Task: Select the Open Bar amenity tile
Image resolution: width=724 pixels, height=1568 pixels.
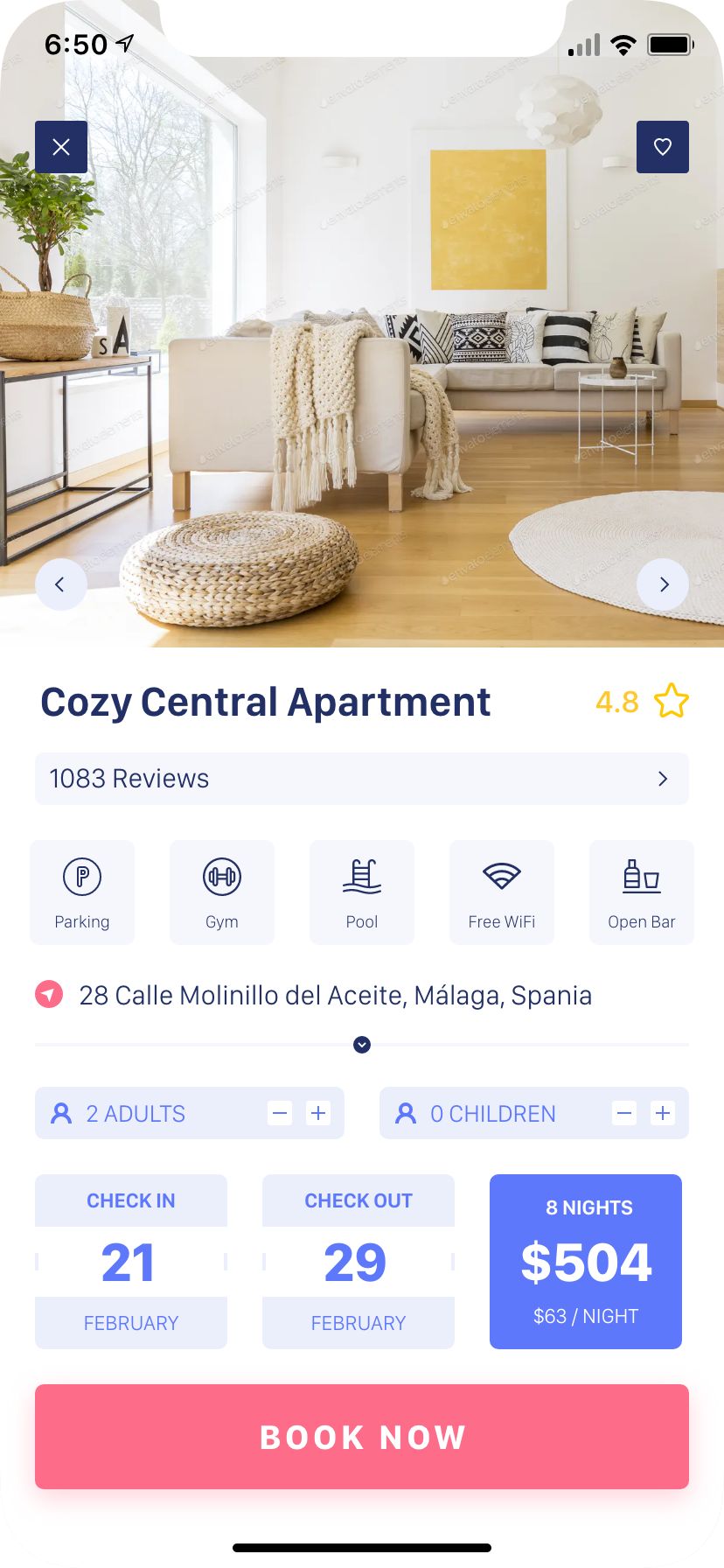Action: point(642,892)
